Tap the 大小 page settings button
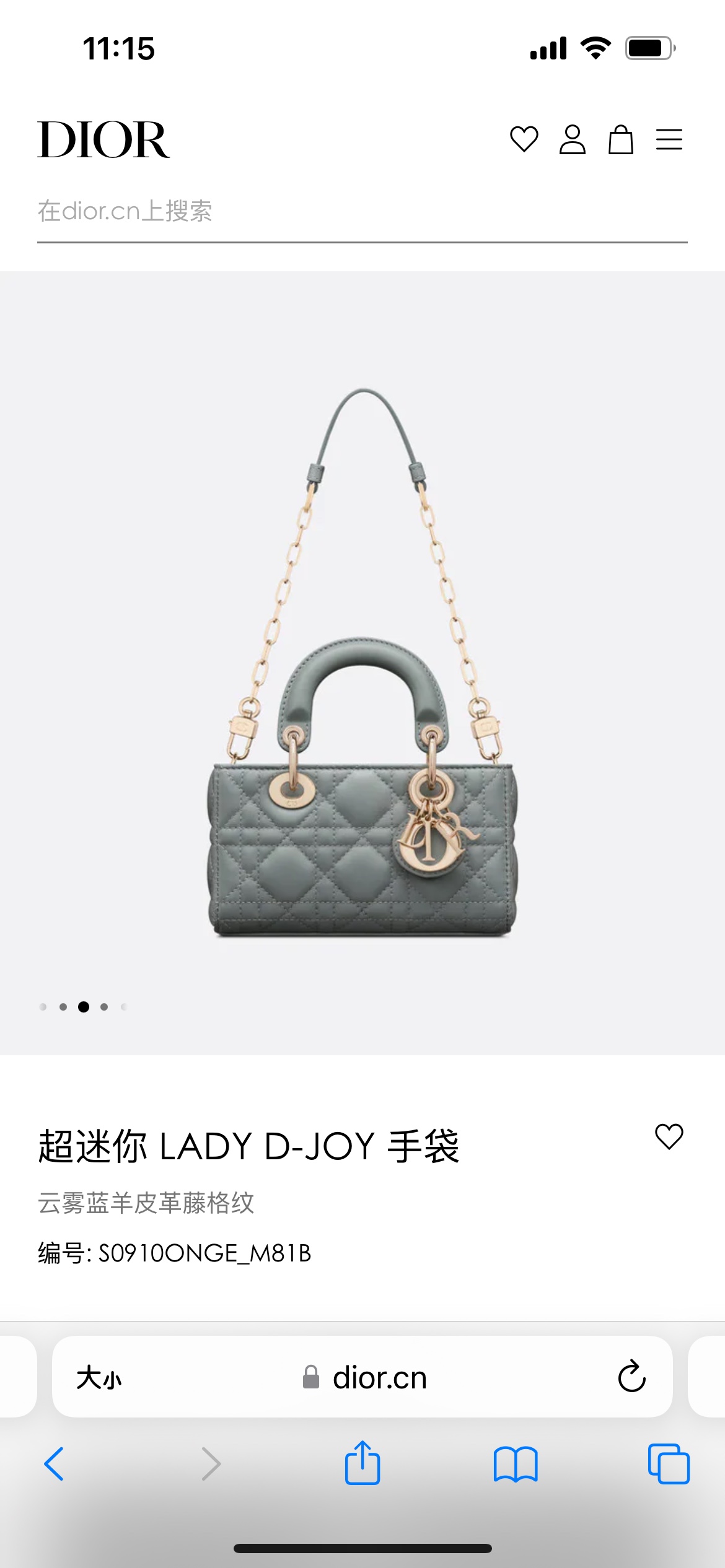Image resolution: width=725 pixels, height=1568 pixels. (x=99, y=1378)
